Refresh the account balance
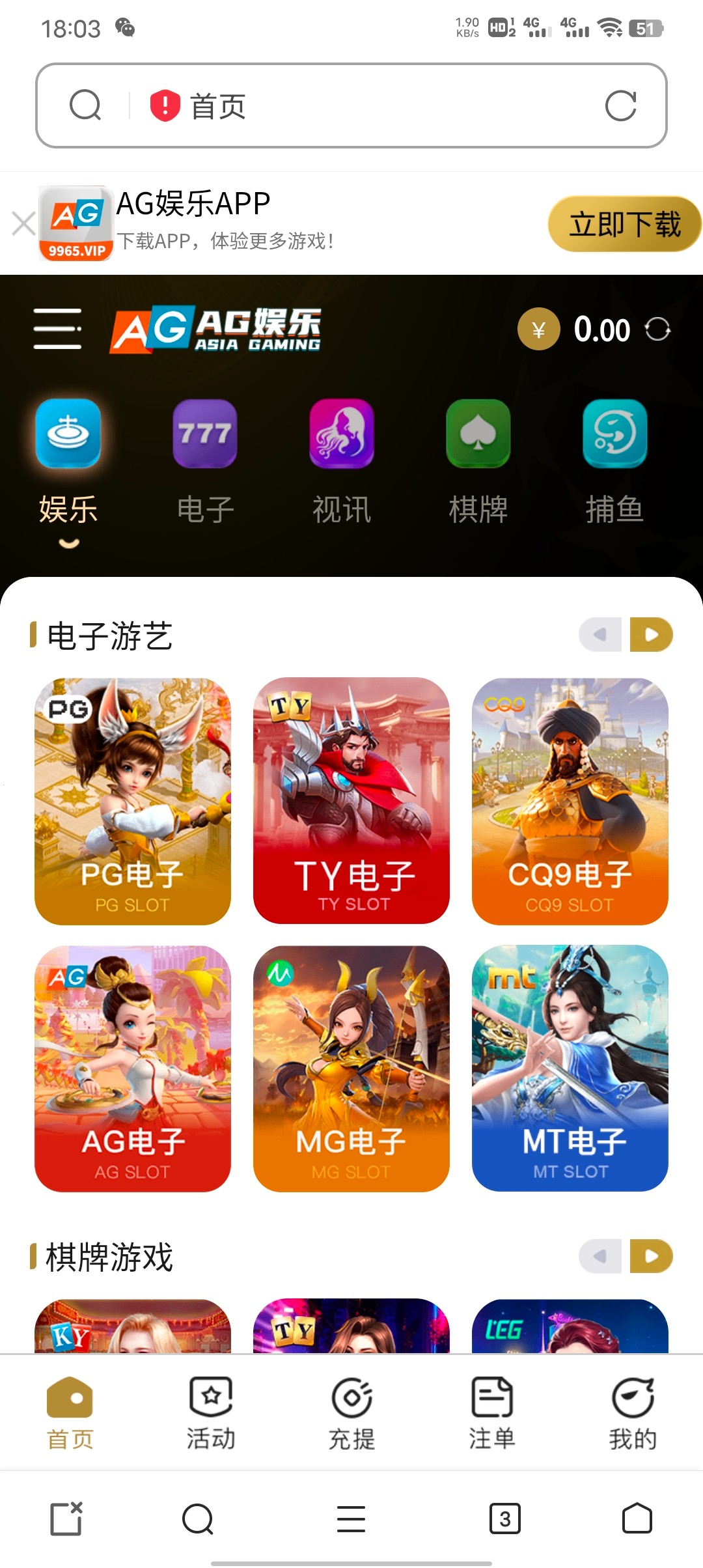 click(659, 329)
